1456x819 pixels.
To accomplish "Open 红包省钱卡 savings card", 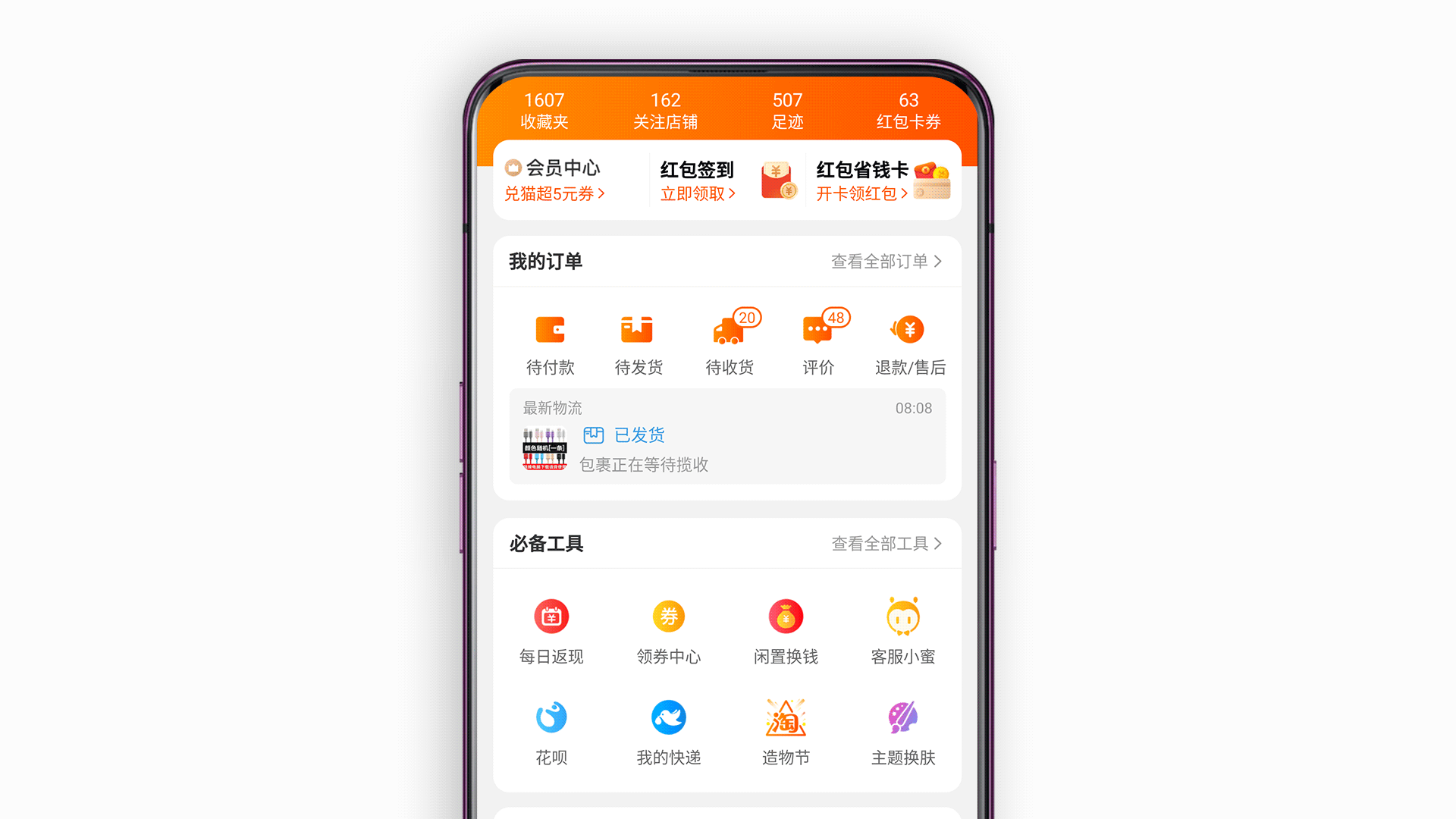I will pos(881,180).
